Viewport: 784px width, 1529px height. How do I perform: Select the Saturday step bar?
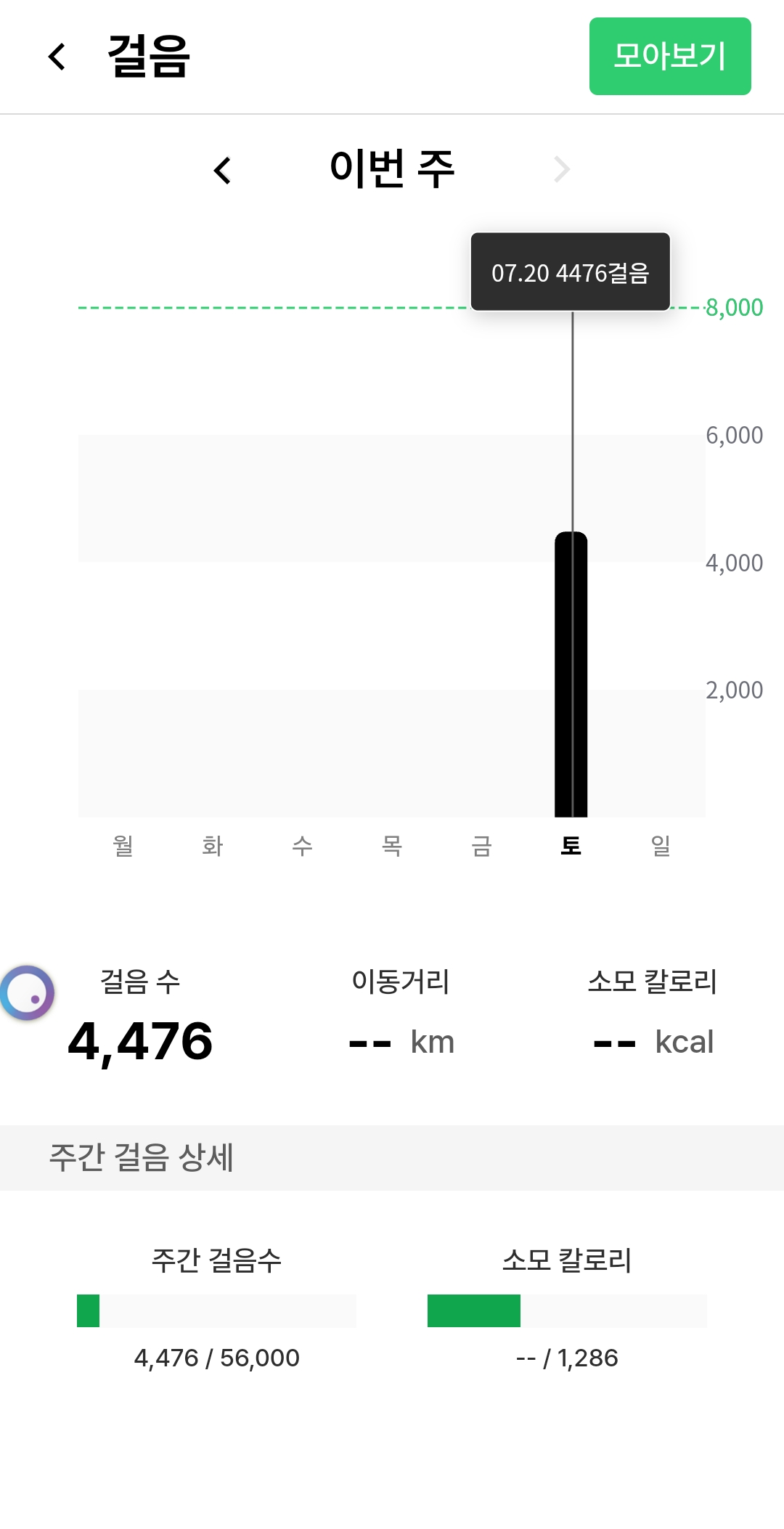coord(571,674)
